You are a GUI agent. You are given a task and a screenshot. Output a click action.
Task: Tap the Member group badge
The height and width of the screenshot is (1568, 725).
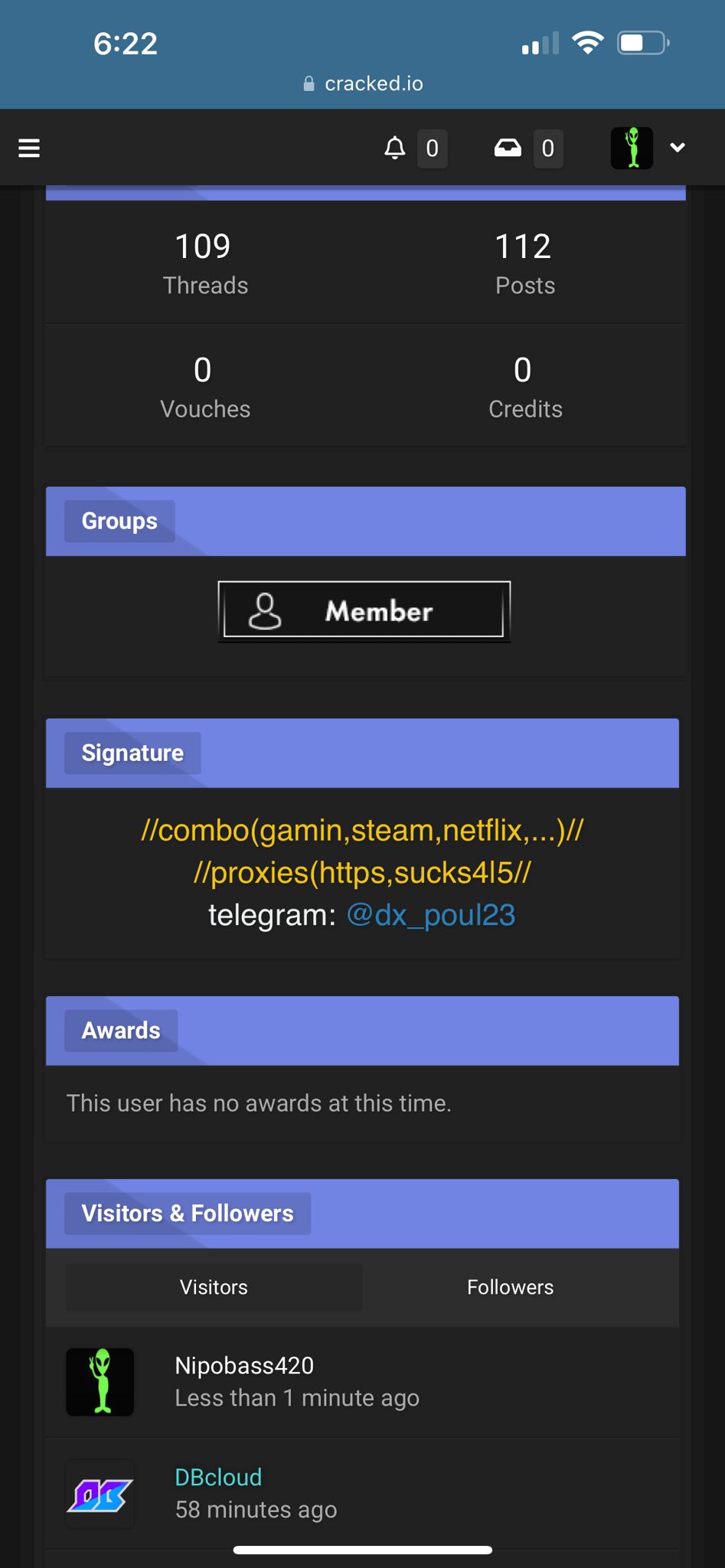364,611
